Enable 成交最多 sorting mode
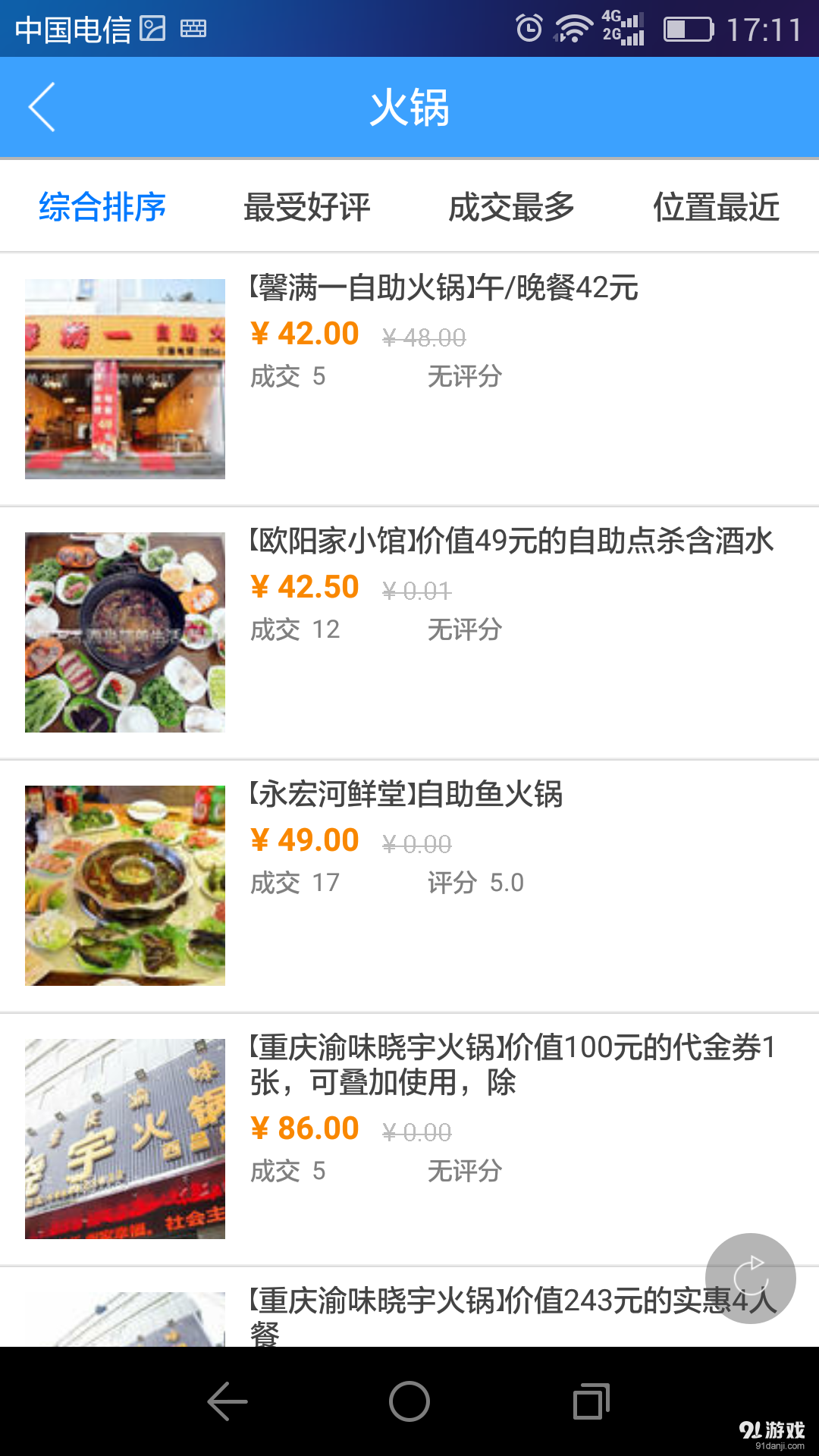Viewport: 819px width, 1456px height. coord(512,206)
